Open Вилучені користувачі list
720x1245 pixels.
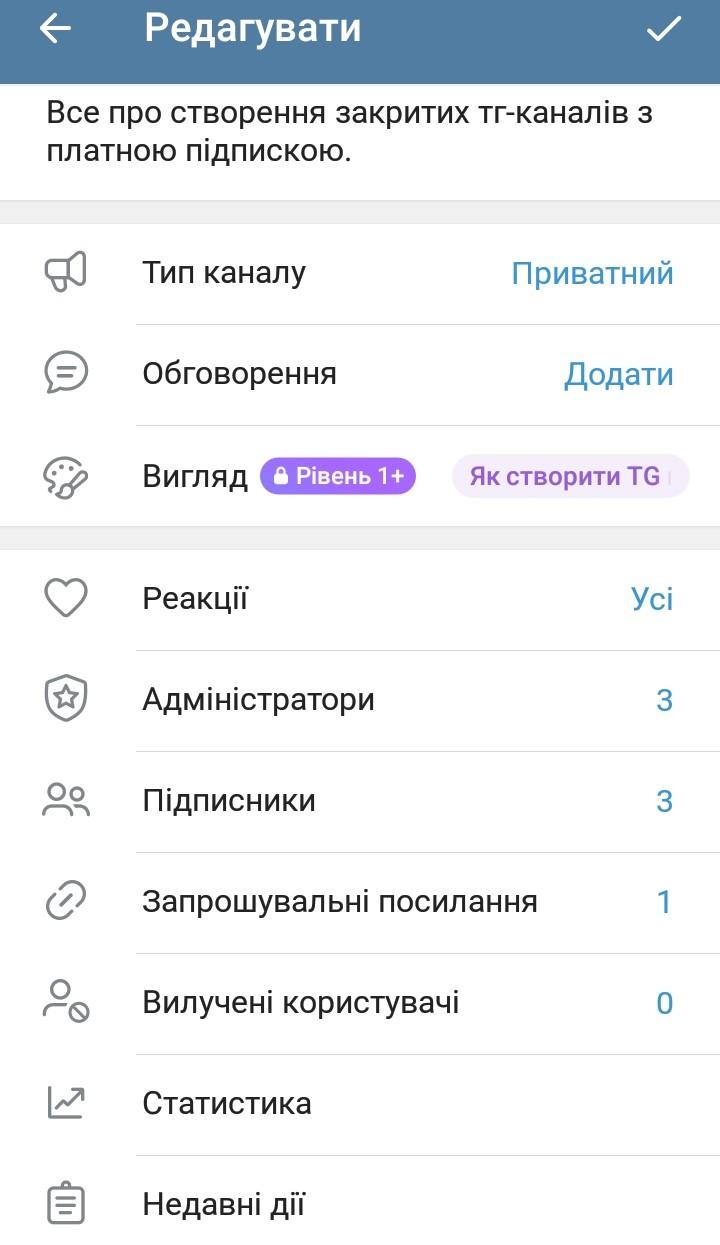[360, 1004]
